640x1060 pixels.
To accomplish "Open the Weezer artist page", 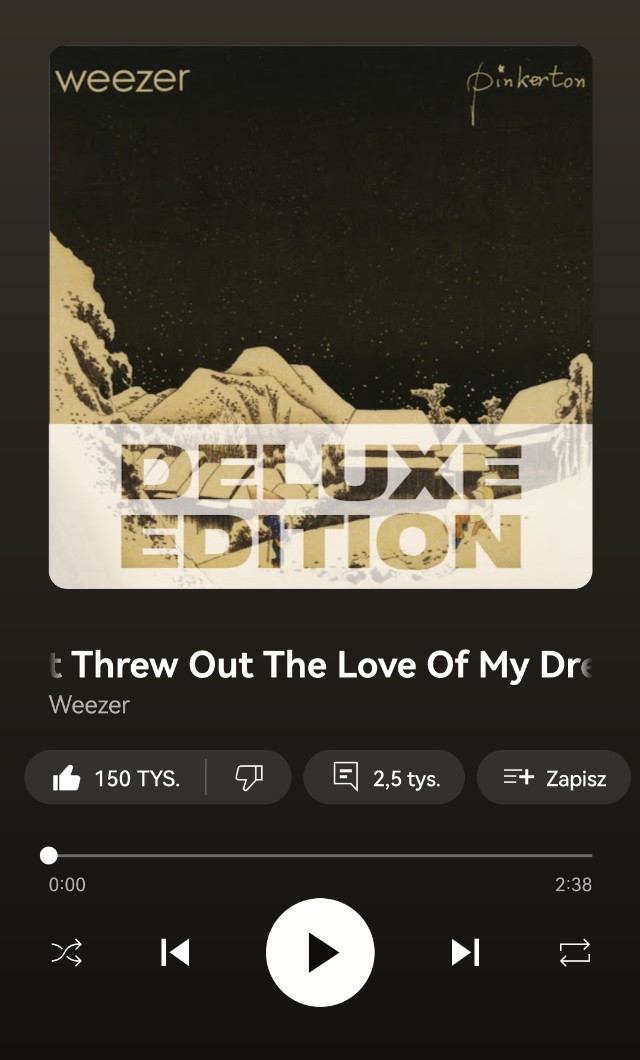I will click(x=89, y=705).
